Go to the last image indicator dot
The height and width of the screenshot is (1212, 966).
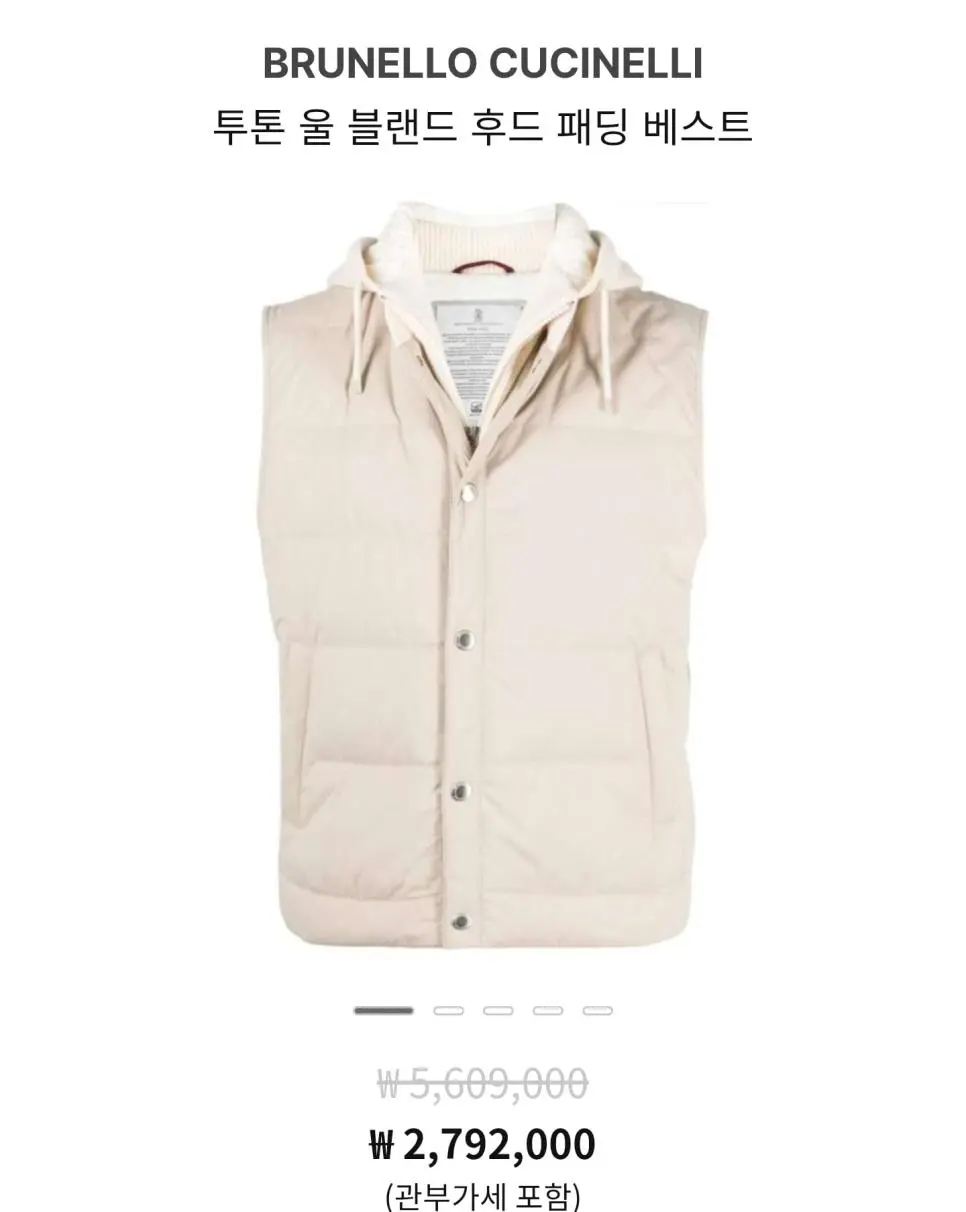tap(597, 1010)
